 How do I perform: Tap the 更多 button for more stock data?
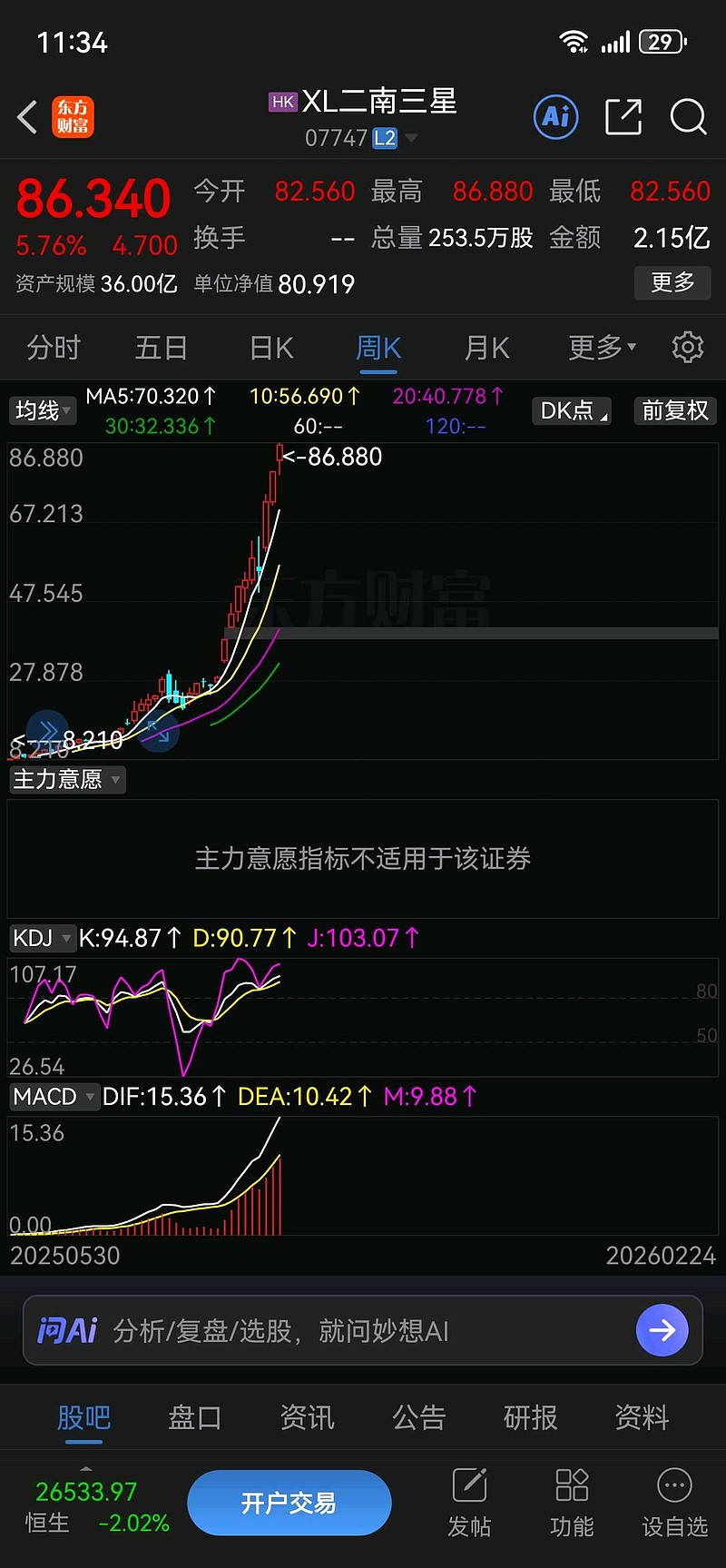(x=672, y=283)
